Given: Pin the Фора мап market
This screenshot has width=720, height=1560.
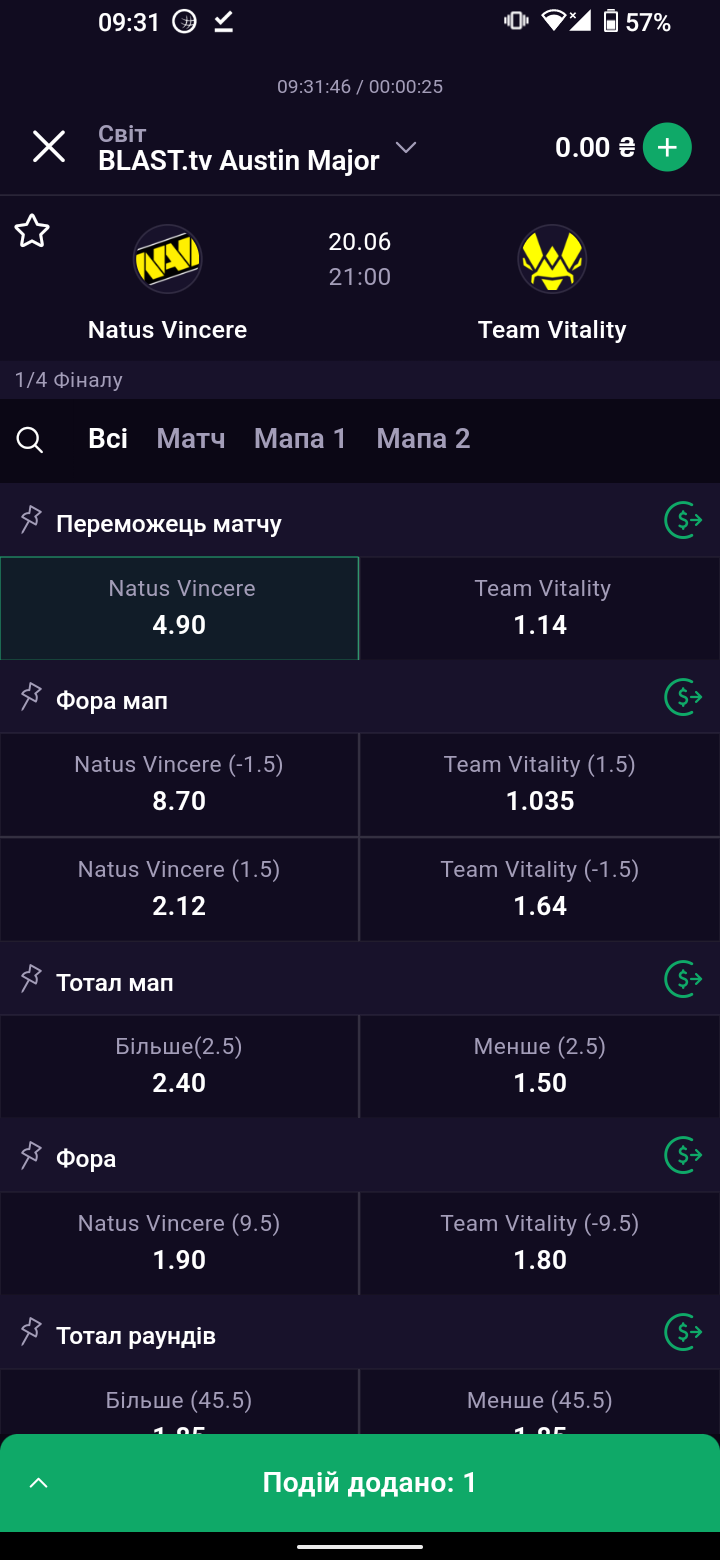Looking at the screenshot, I should pos(31,697).
